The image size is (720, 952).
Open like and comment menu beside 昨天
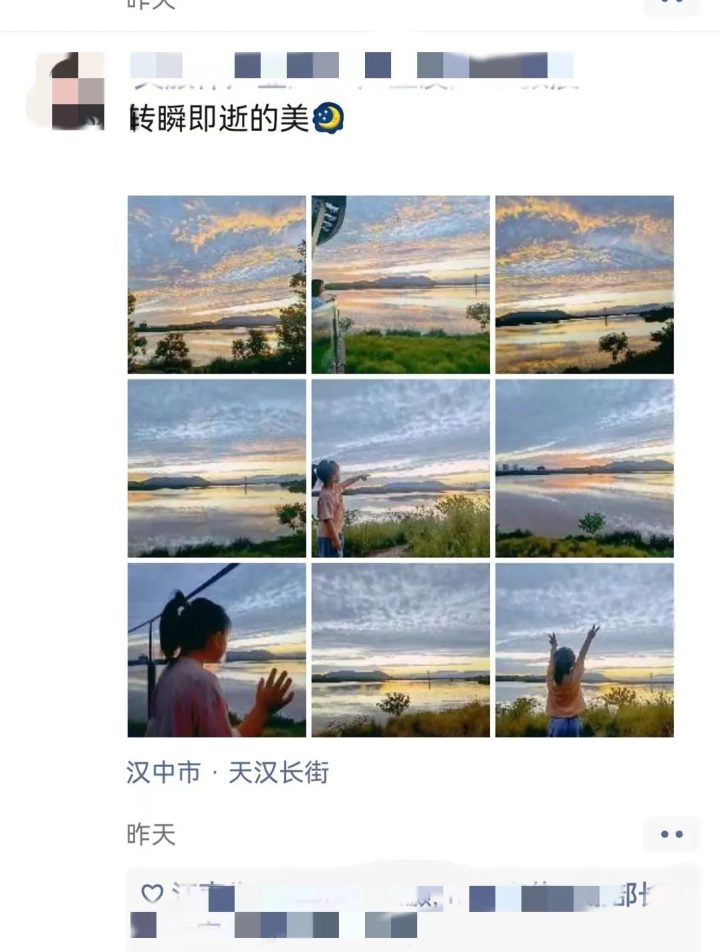pyautogui.click(x=672, y=833)
